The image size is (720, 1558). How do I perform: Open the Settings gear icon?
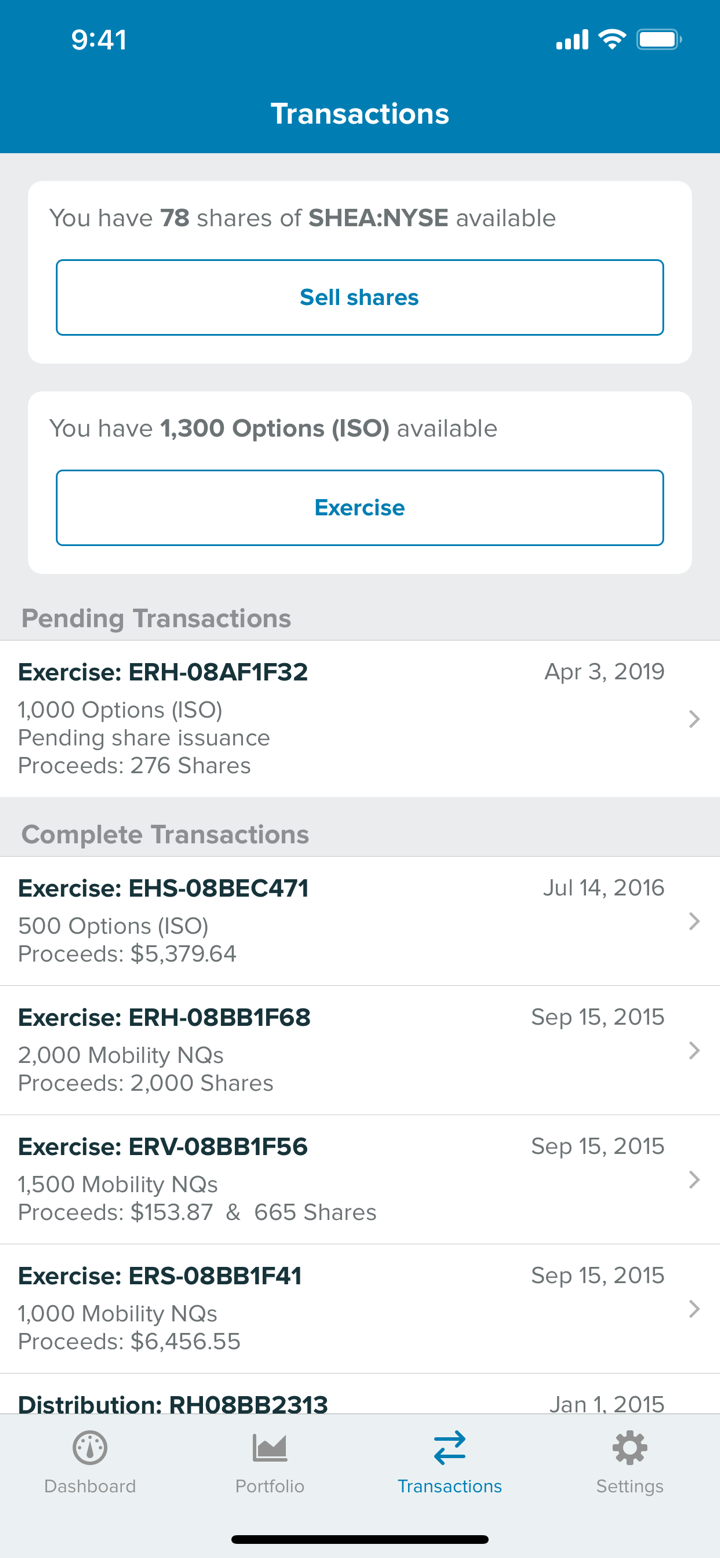coord(629,1446)
